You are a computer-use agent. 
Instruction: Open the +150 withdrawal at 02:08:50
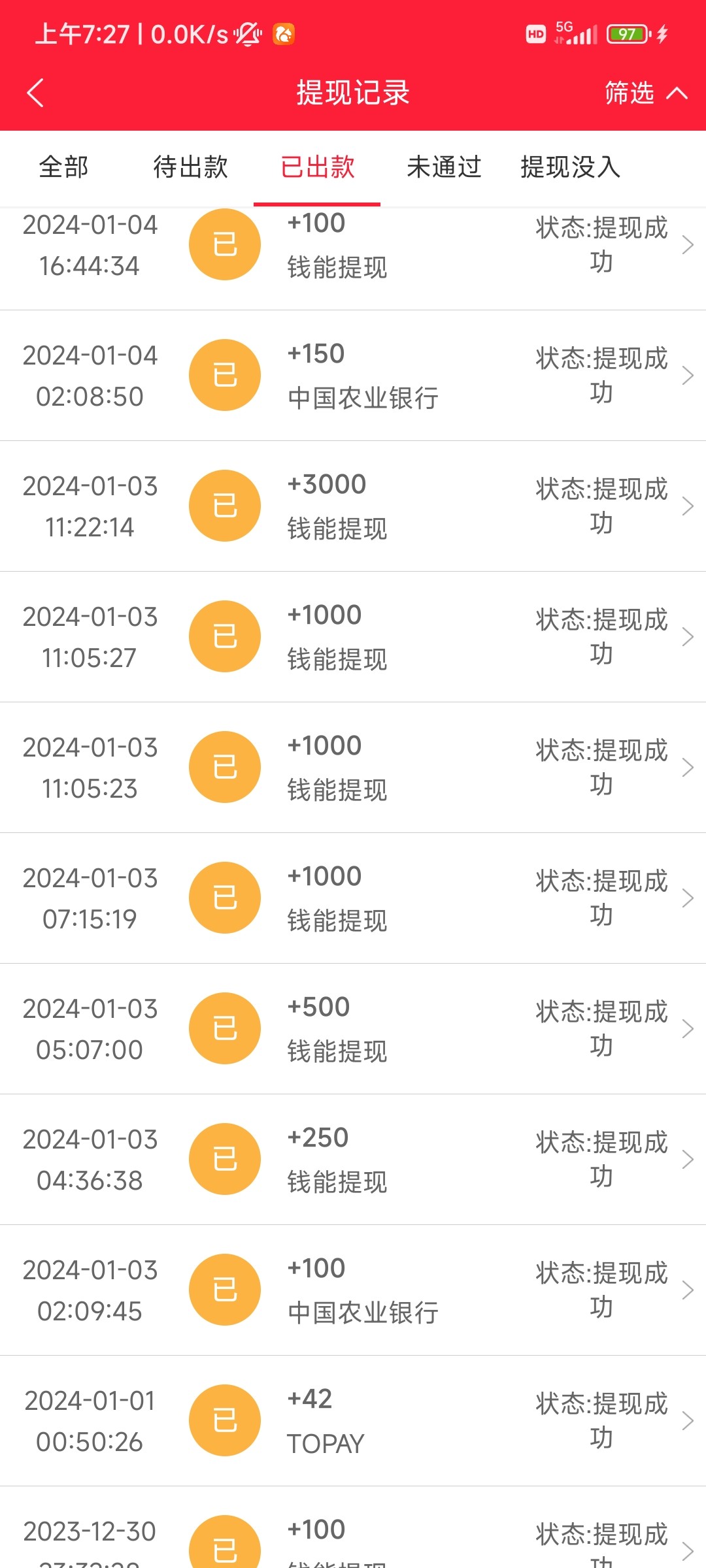[x=353, y=376]
